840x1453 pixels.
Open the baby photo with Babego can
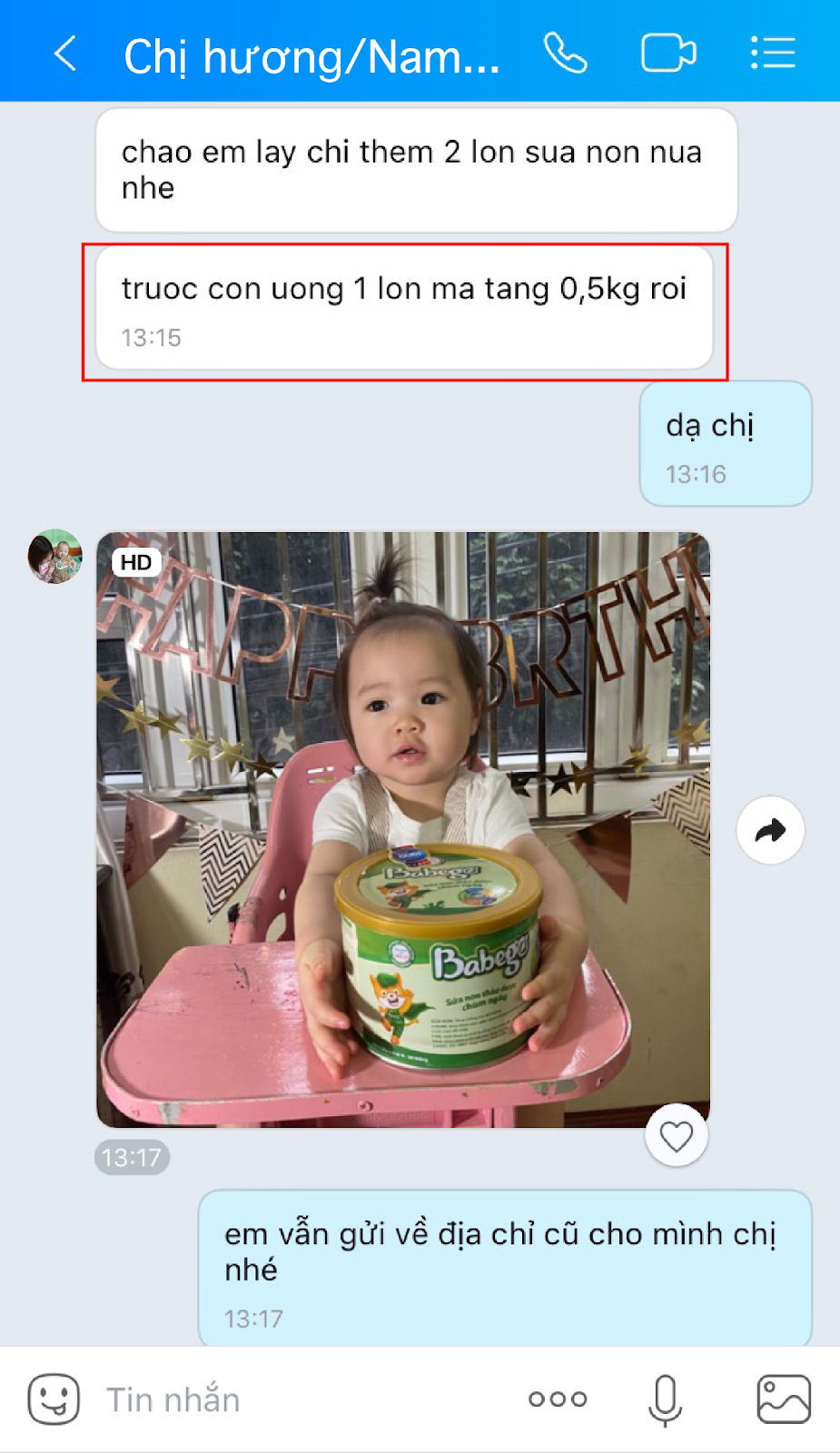tap(403, 829)
